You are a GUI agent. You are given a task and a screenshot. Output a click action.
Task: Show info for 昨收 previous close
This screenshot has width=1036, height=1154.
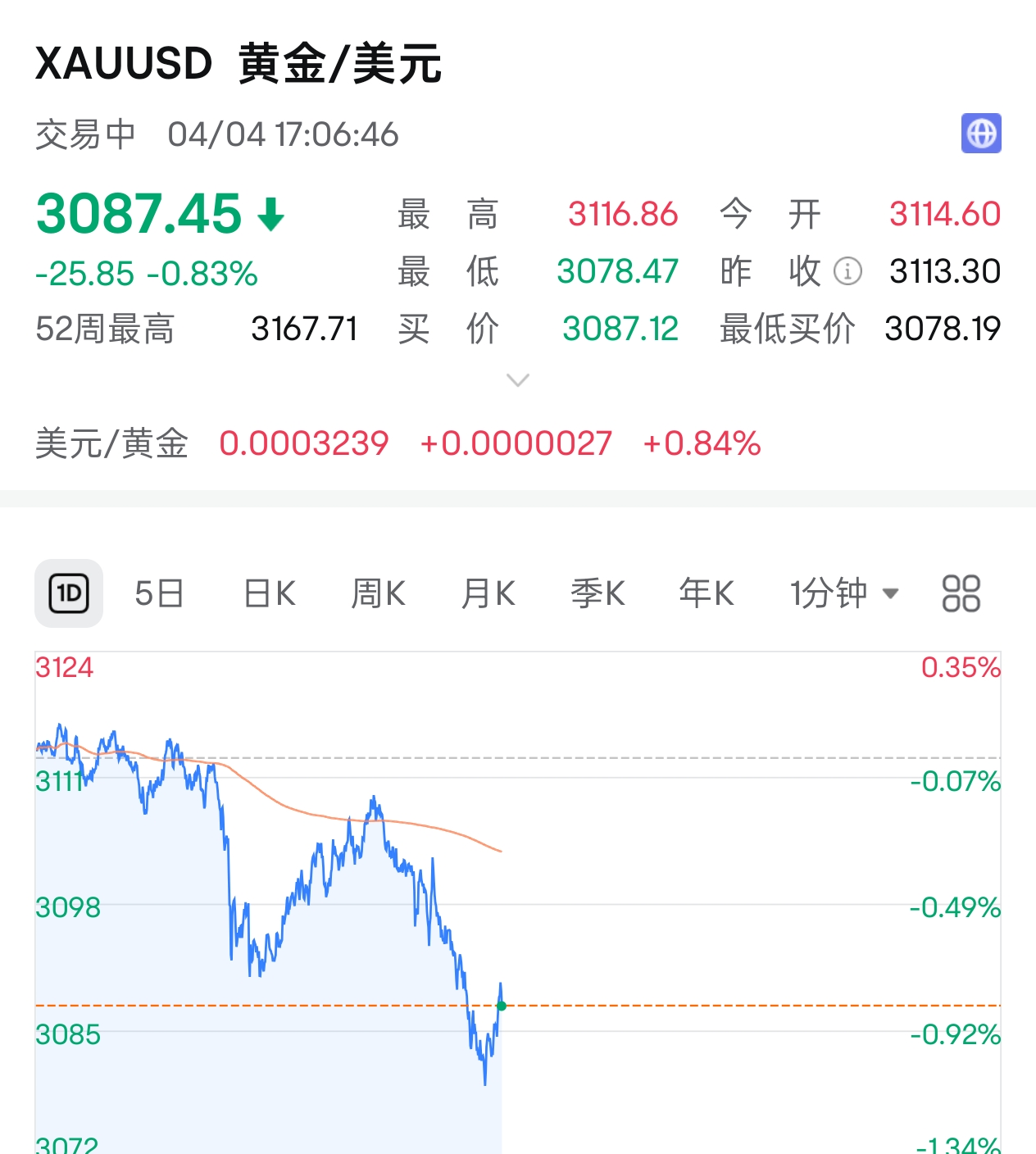pyautogui.click(x=847, y=271)
